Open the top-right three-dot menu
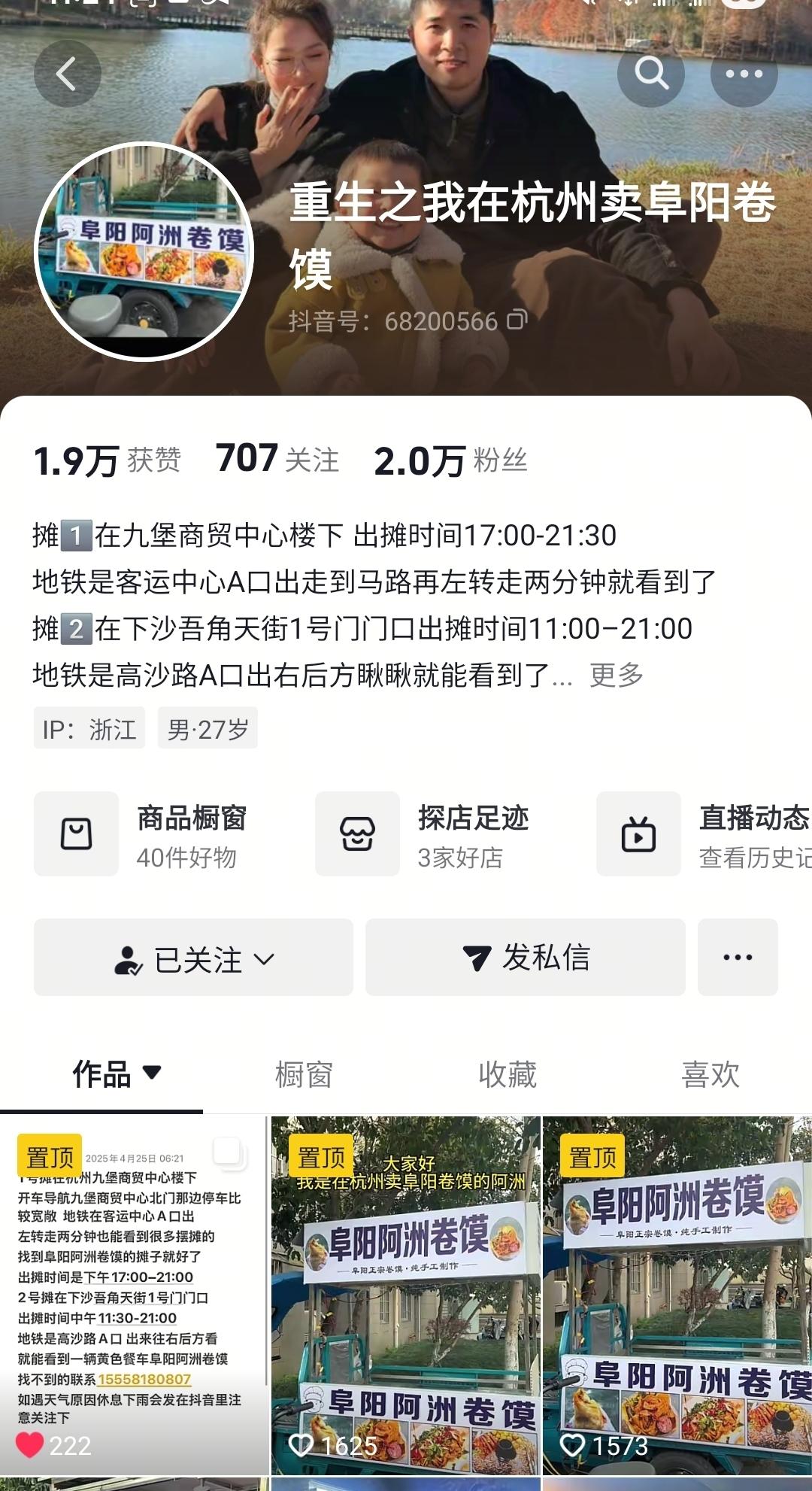This screenshot has width=812, height=1491. pyautogui.click(x=744, y=74)
